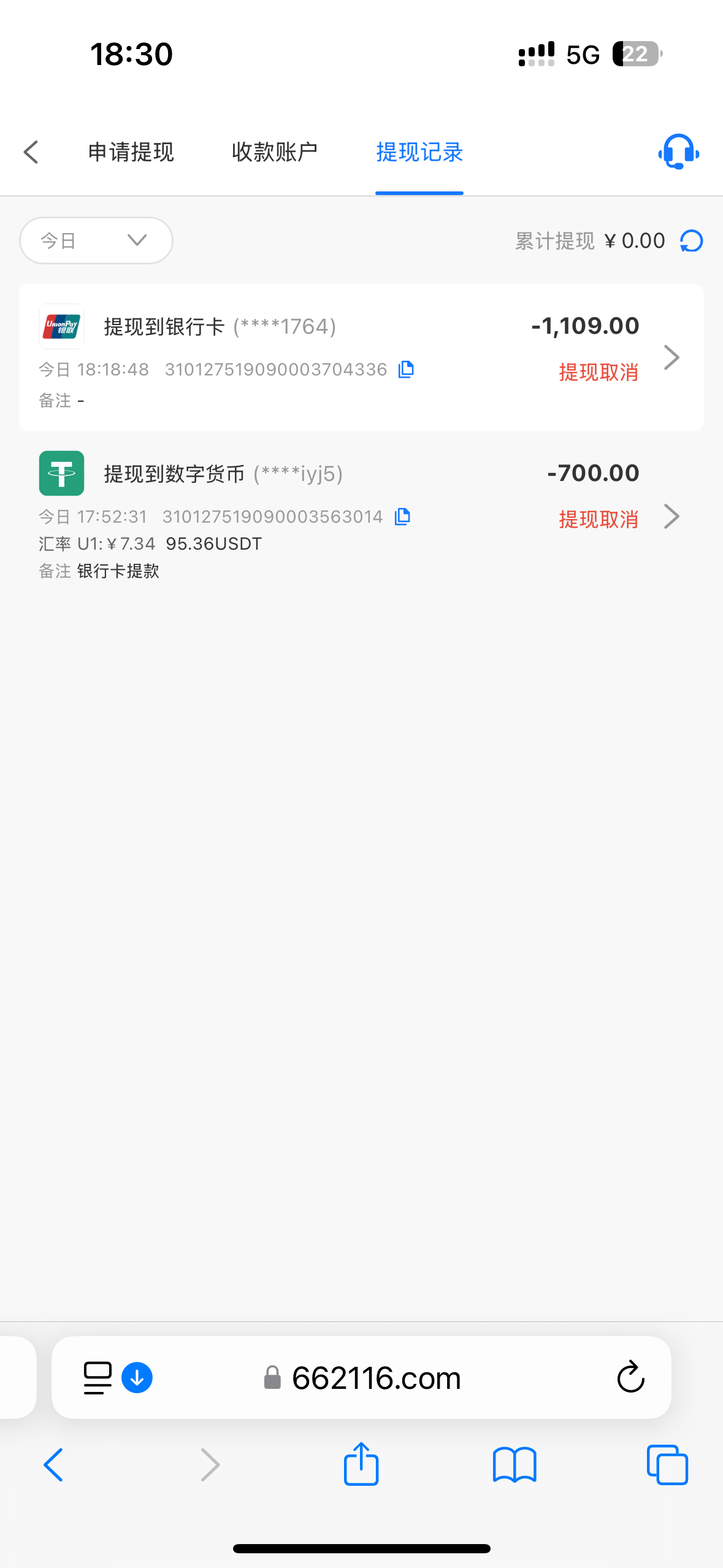Reload the page in Safari
Viewport: 723px width, 1568px height.
pos(631,1377)
